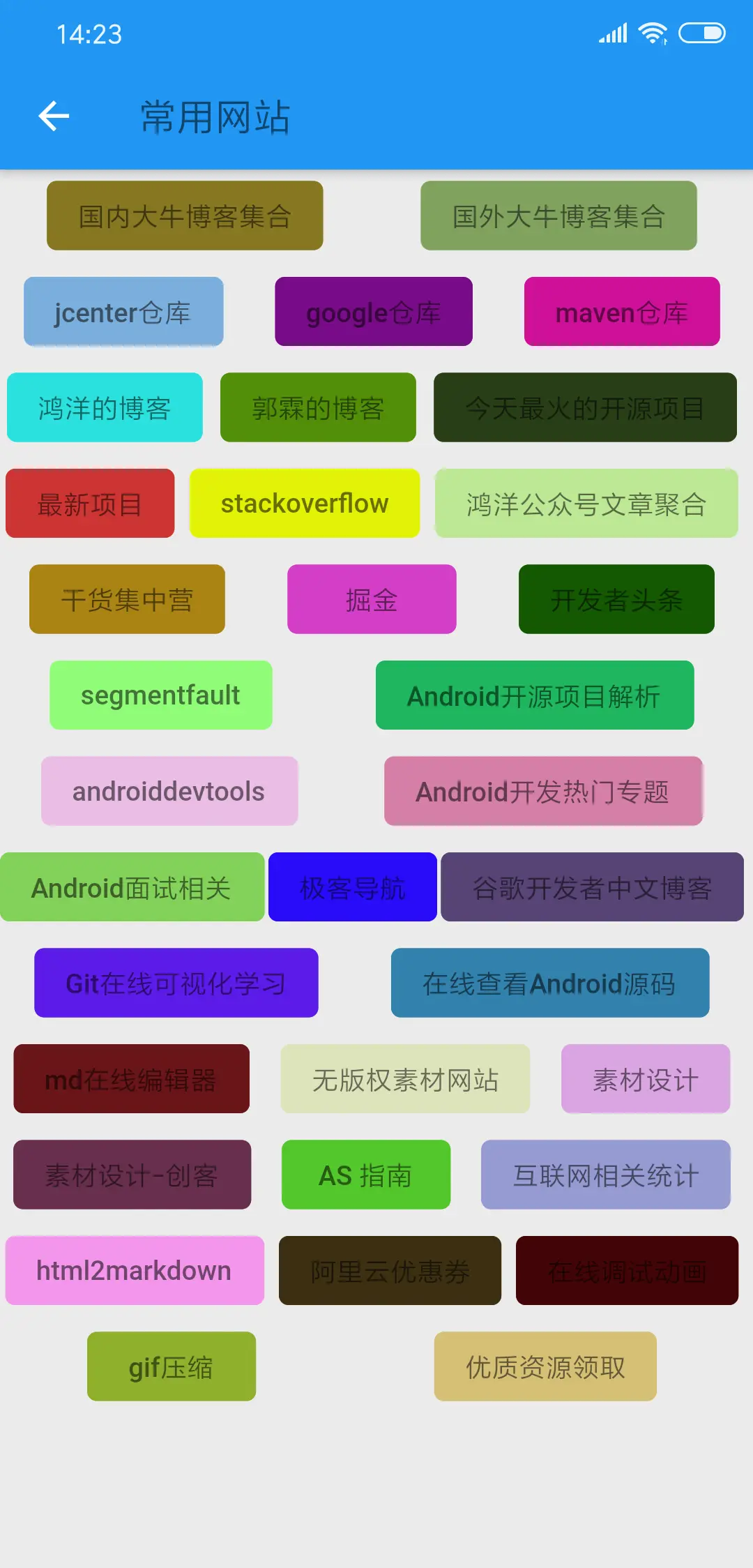Visit 鸿洋的博客
This screenshot has width=753, height=1568.
[105, 407]
